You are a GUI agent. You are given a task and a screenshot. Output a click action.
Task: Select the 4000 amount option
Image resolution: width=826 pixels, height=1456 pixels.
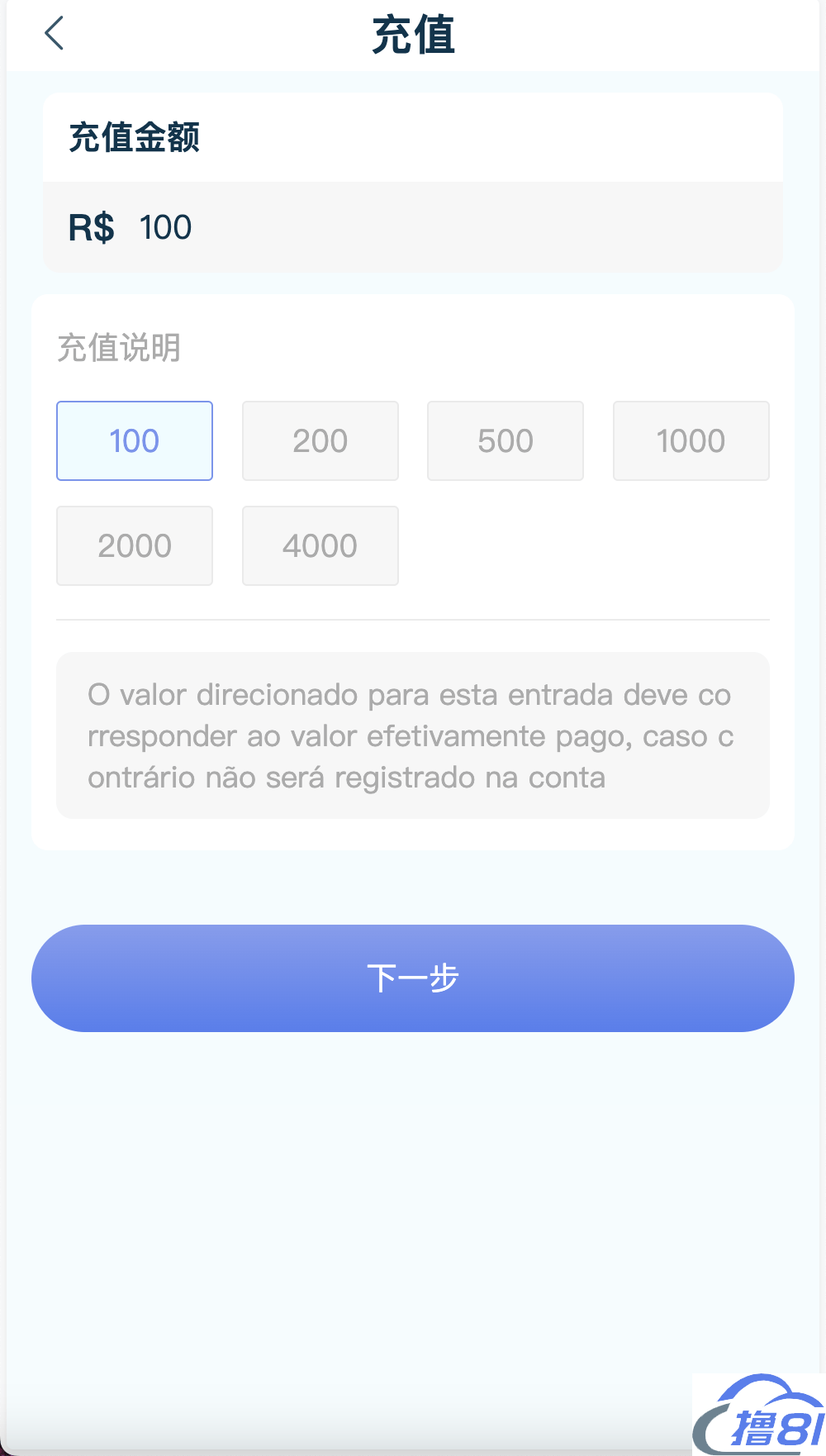(320, 545)
